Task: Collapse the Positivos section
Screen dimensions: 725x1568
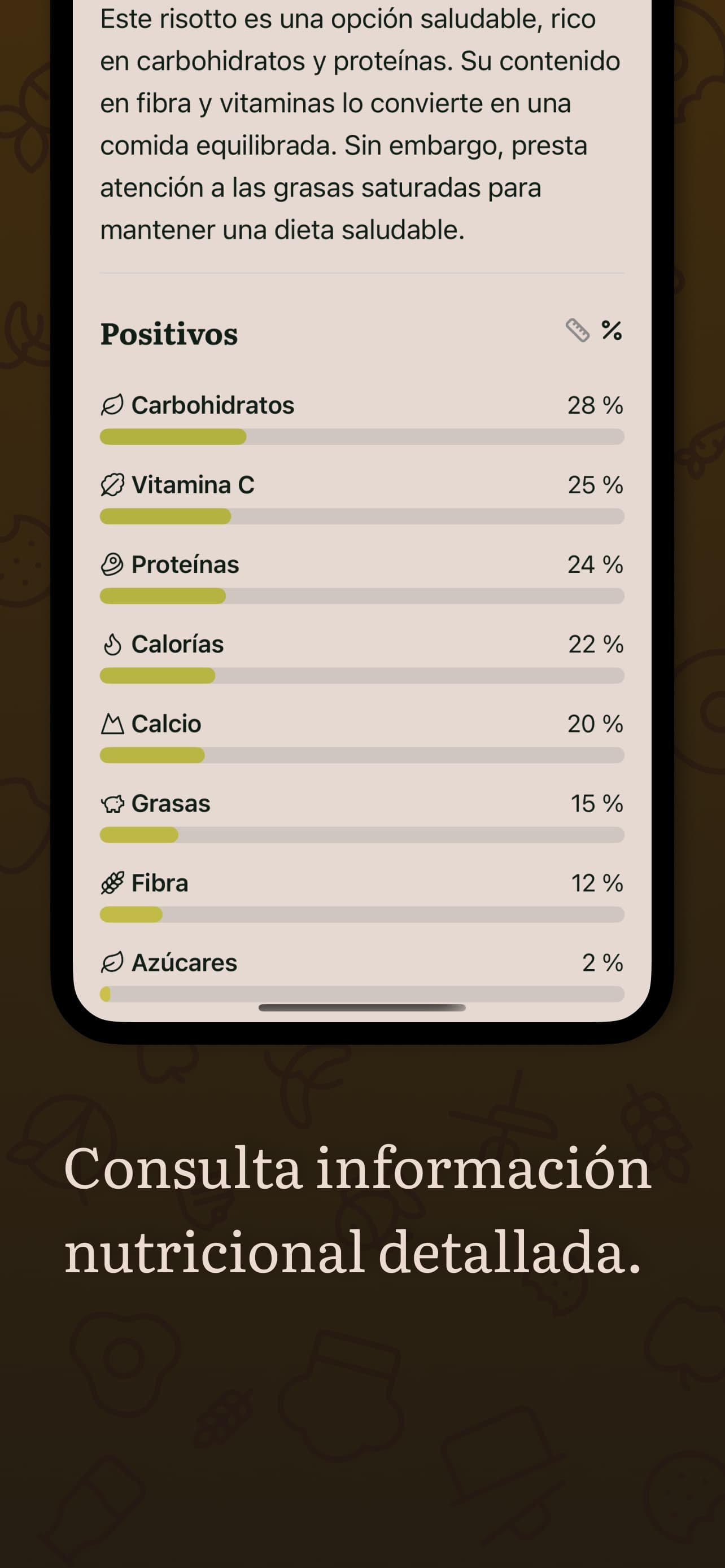Action: pos(169,334)
